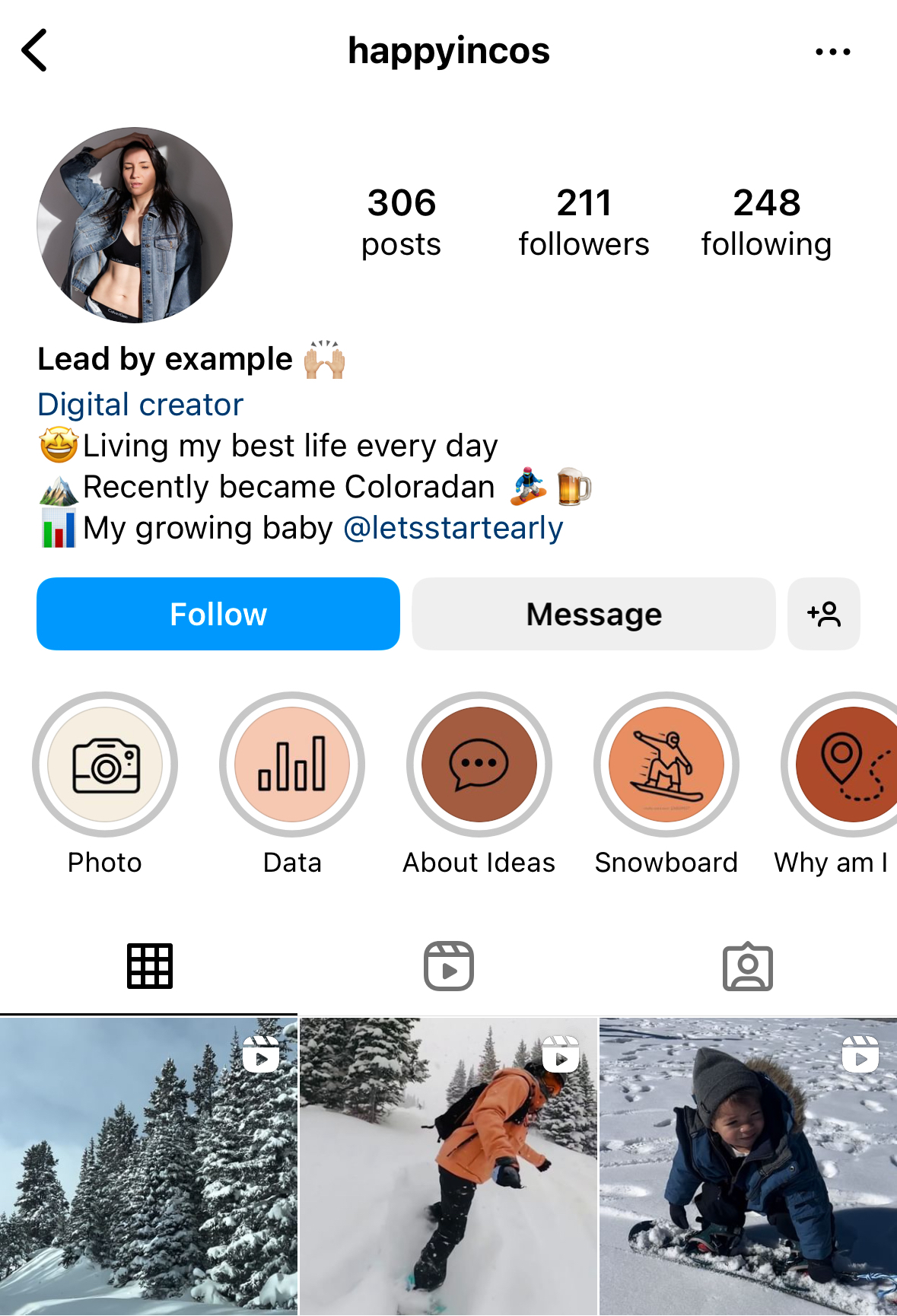Viewport: 897px width, 1316px height.
Task: Switch to the tagged photos tab
Action: click(748, 966)
